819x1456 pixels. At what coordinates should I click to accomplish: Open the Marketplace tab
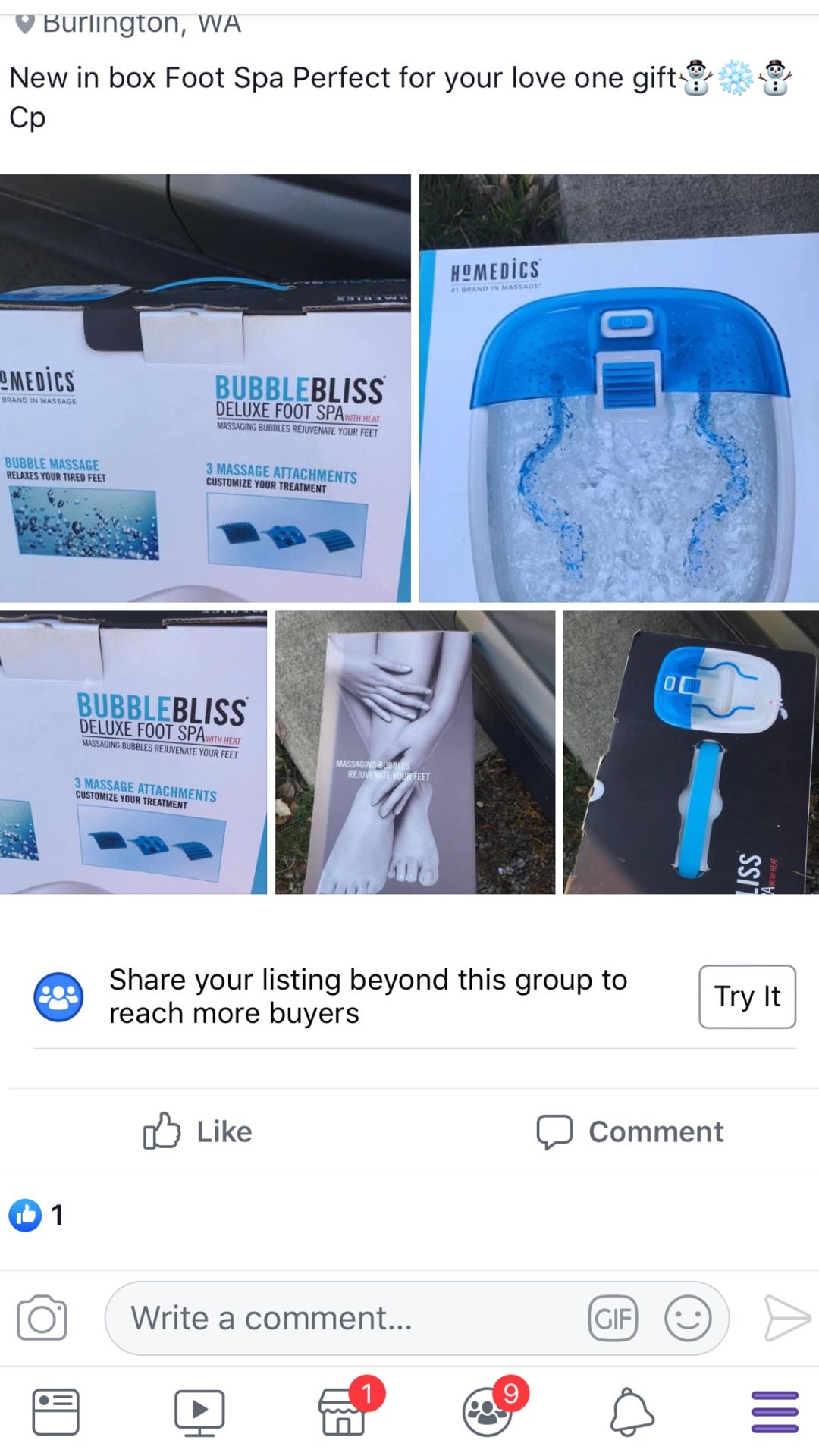tap(343, 1412)
